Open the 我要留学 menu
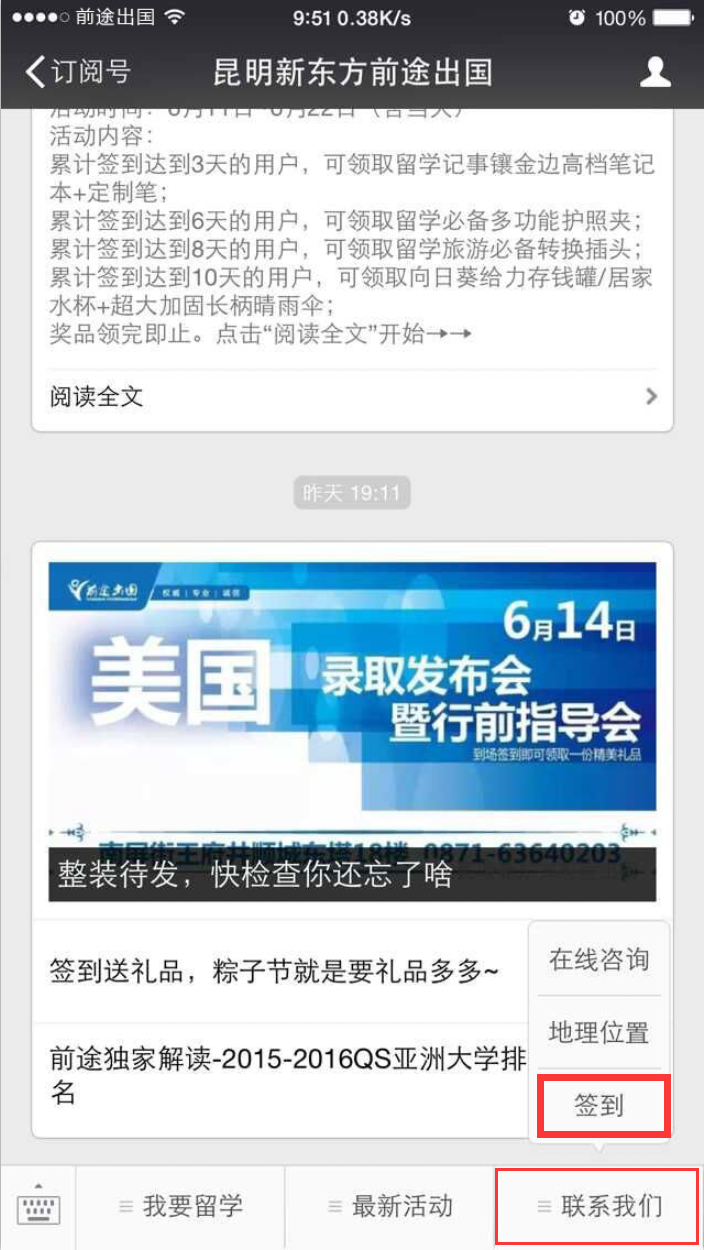Viewport: 704px width, 1250px height. pos(181,1207)
